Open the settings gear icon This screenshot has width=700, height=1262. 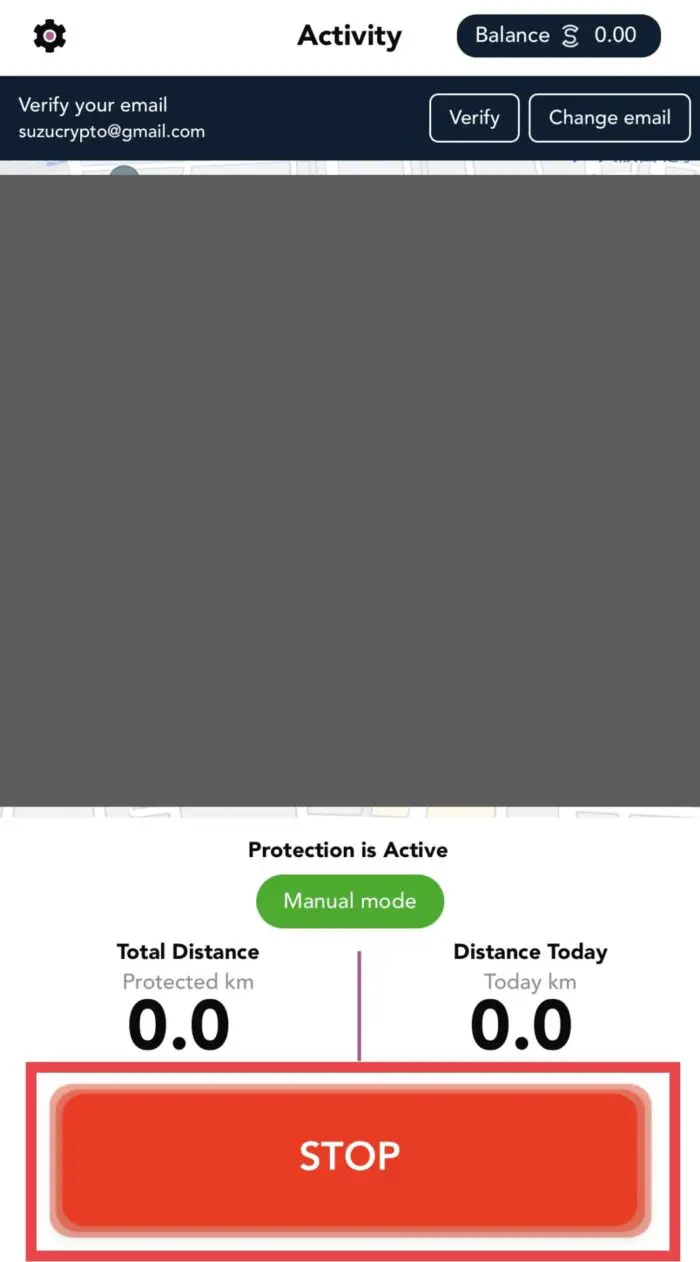pos(49,36)
